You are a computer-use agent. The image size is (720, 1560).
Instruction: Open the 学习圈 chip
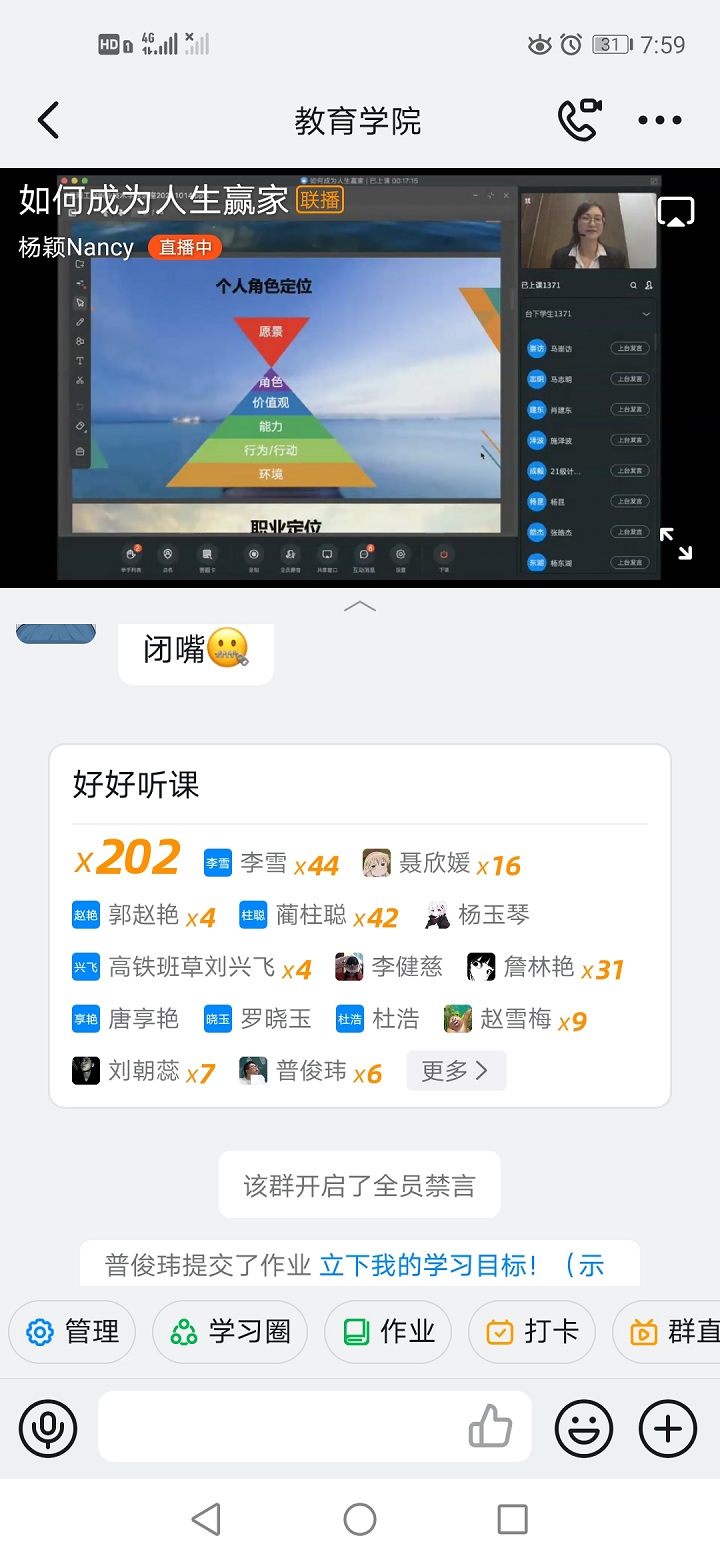[230, 1332]
